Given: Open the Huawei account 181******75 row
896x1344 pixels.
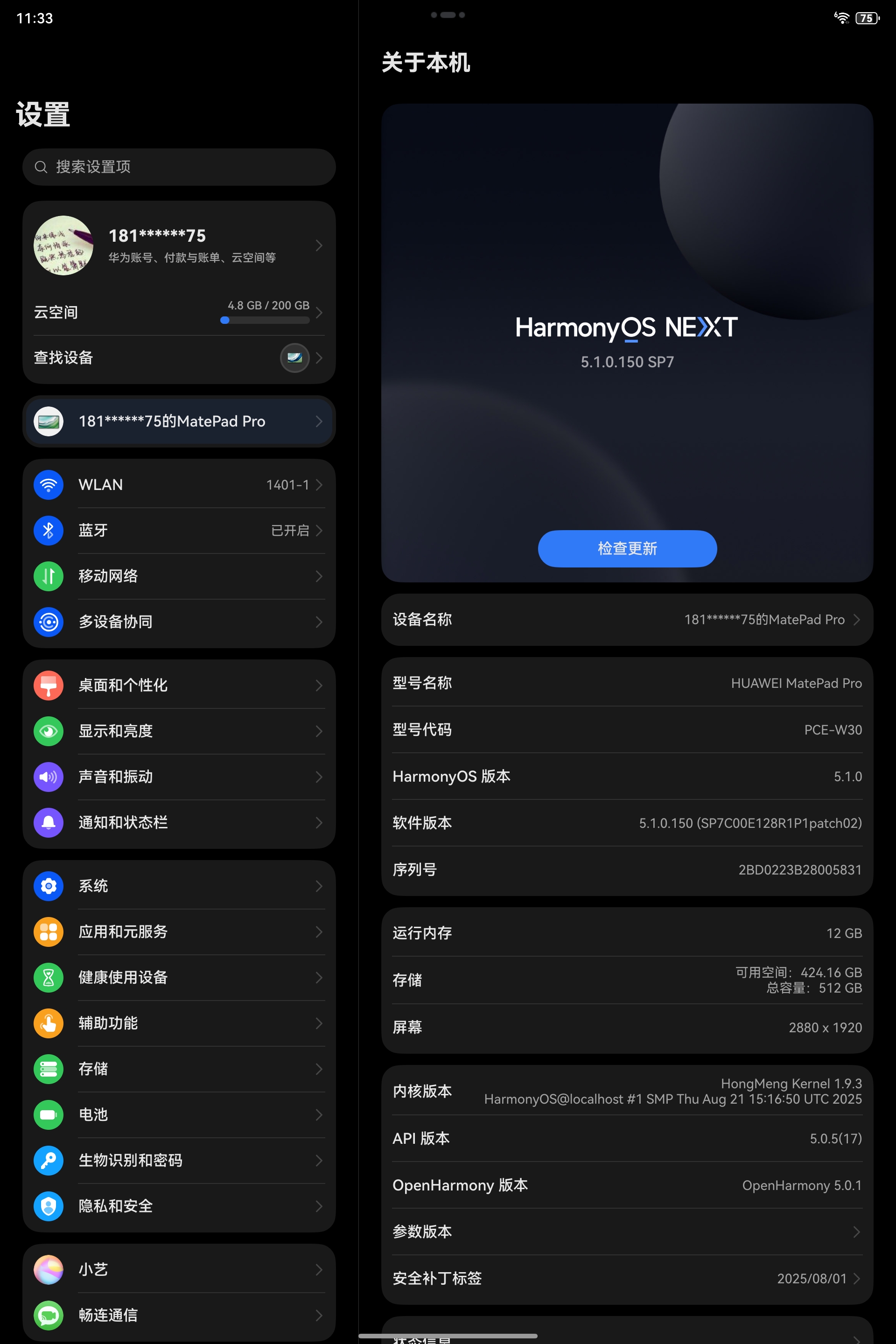Looking at the screenshot, I should [178, 246].
